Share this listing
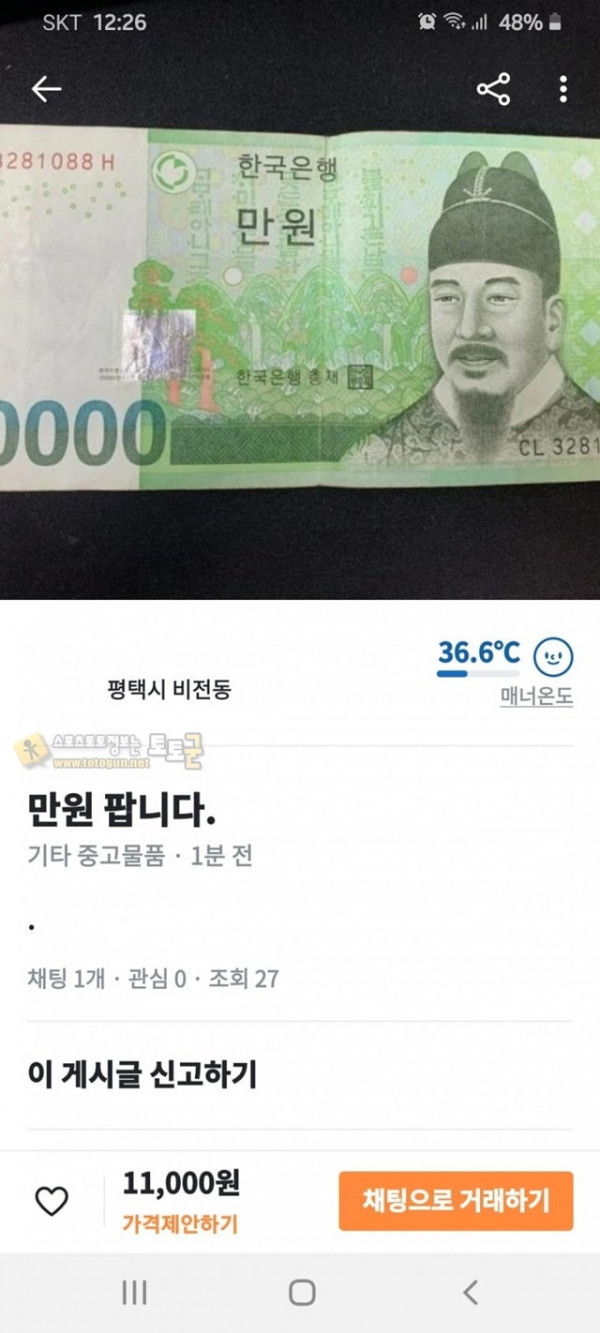The width and height of the screenshot is (600, 1333). [493, 90]
